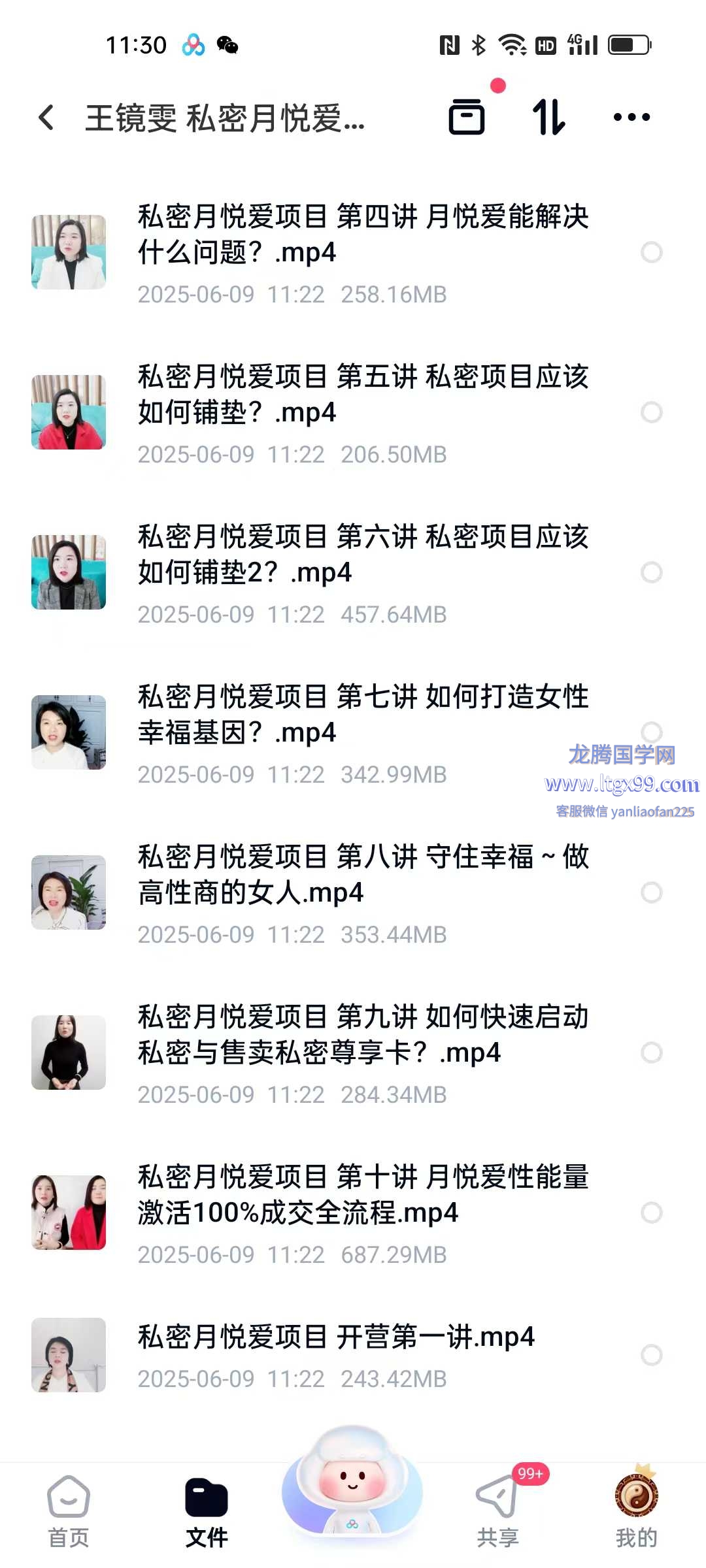Open the 第九讲 如何快速启动私密 video
706x1568 pixels.
coord(363,1035)
